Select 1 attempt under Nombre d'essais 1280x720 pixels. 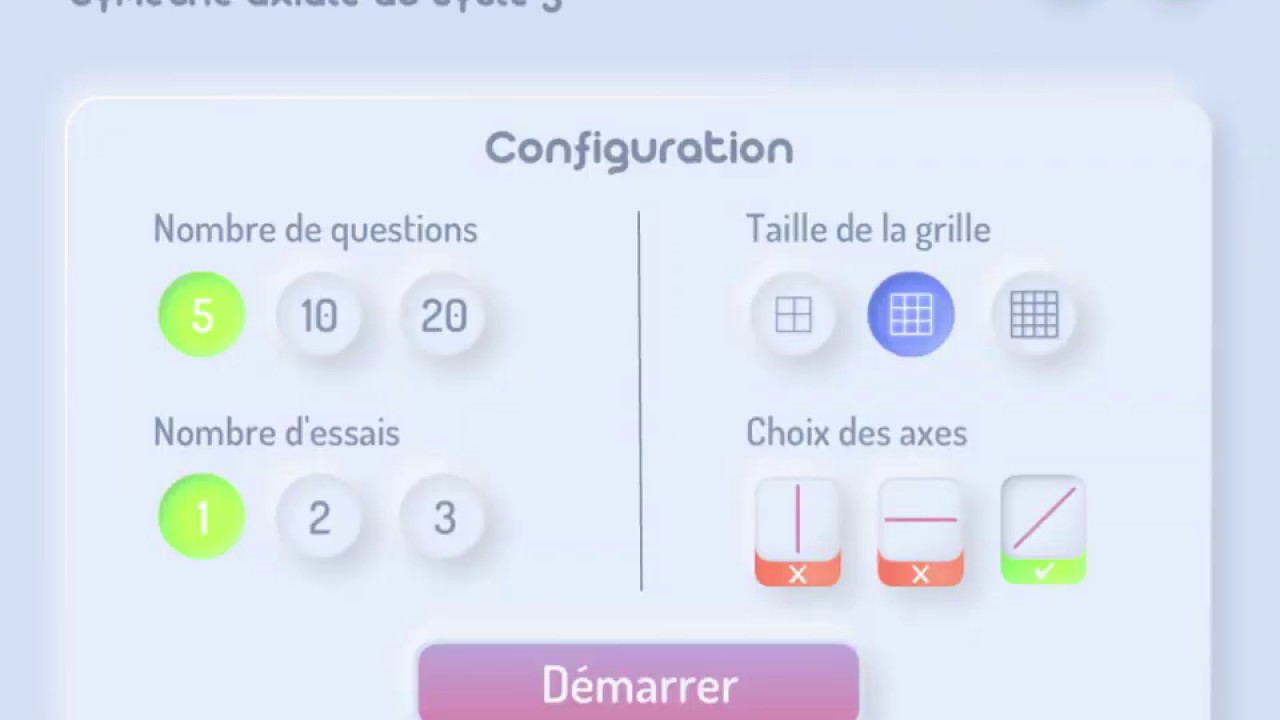[x=201, y=517]
